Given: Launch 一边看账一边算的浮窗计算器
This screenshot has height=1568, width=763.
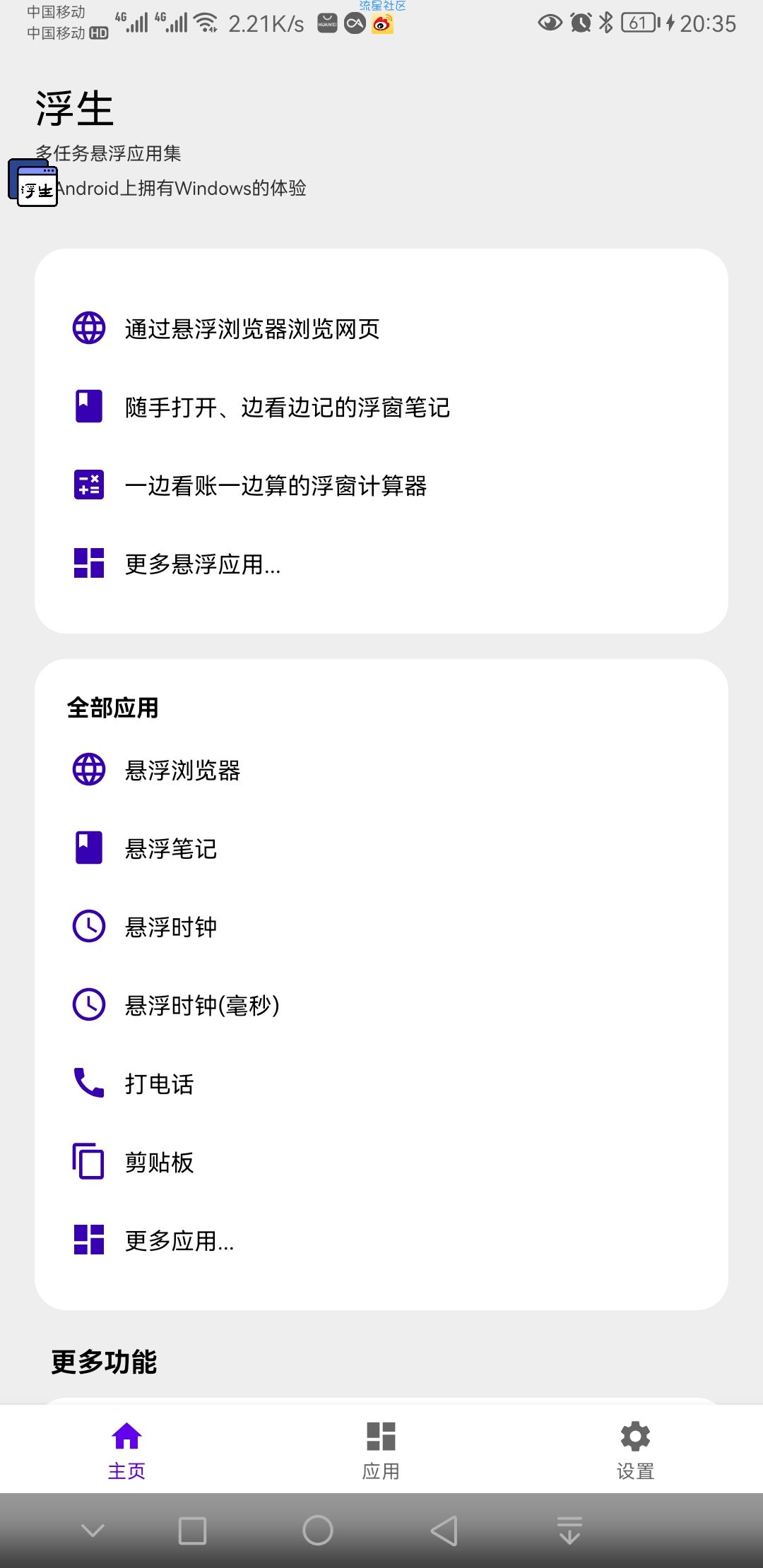Looking at the screenshot, I should pyautogui.click(x=276, y=486).
